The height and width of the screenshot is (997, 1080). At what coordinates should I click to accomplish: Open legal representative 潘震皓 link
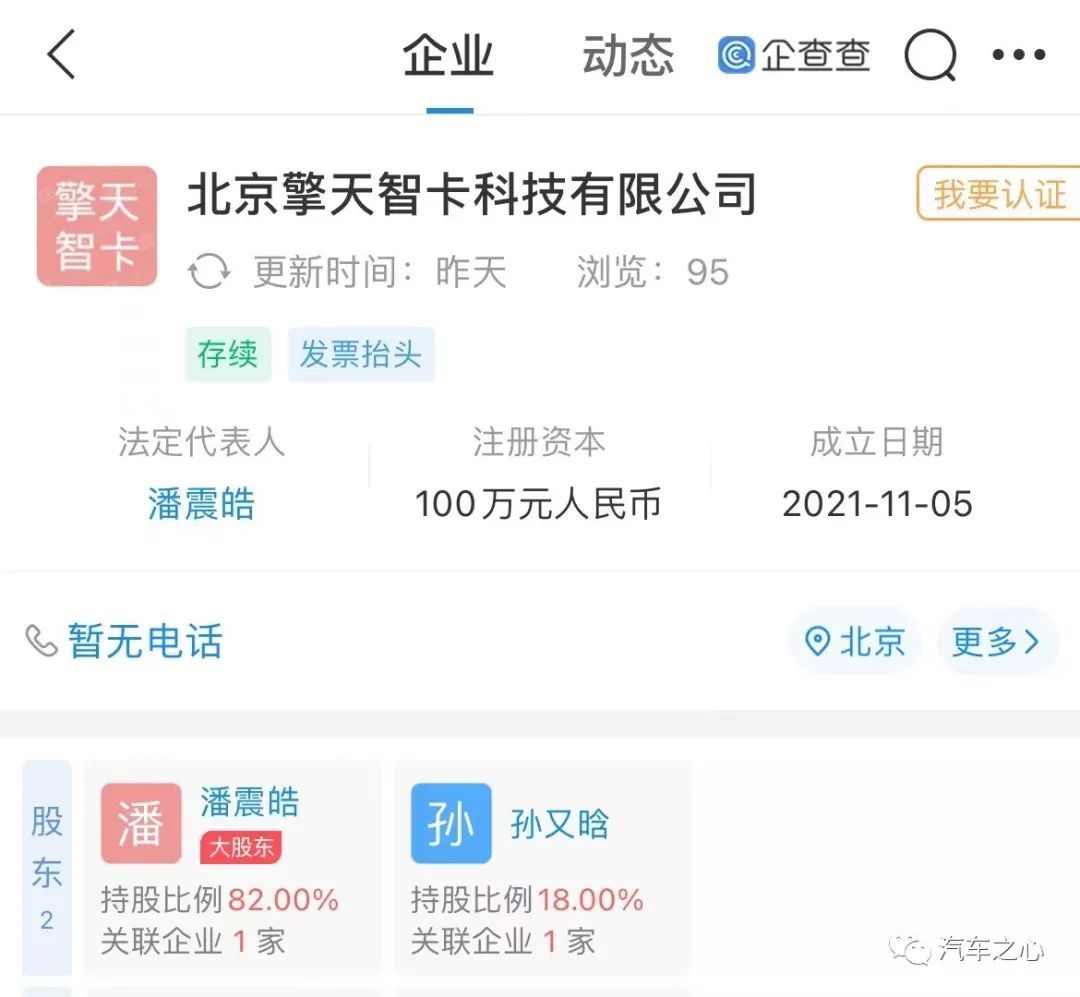point(201,503)
